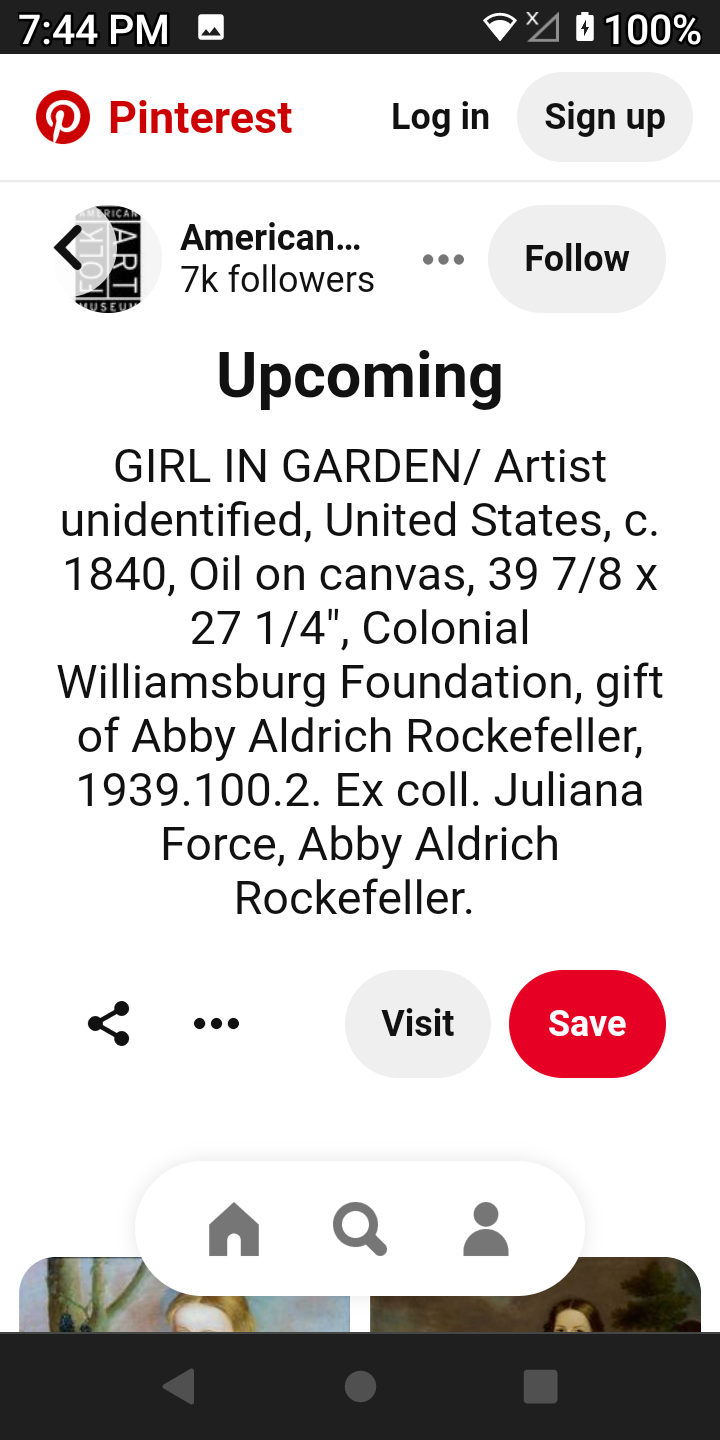
Task: Tap the Sign up button
Action: tap(604, 117)
